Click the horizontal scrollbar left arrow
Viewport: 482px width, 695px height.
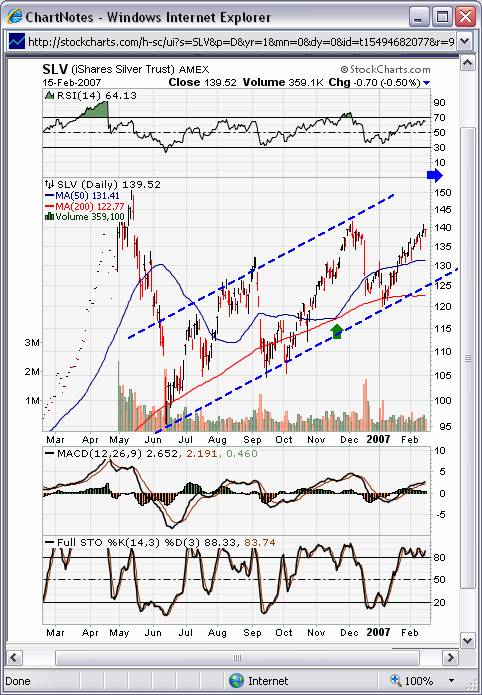point(13,657)
